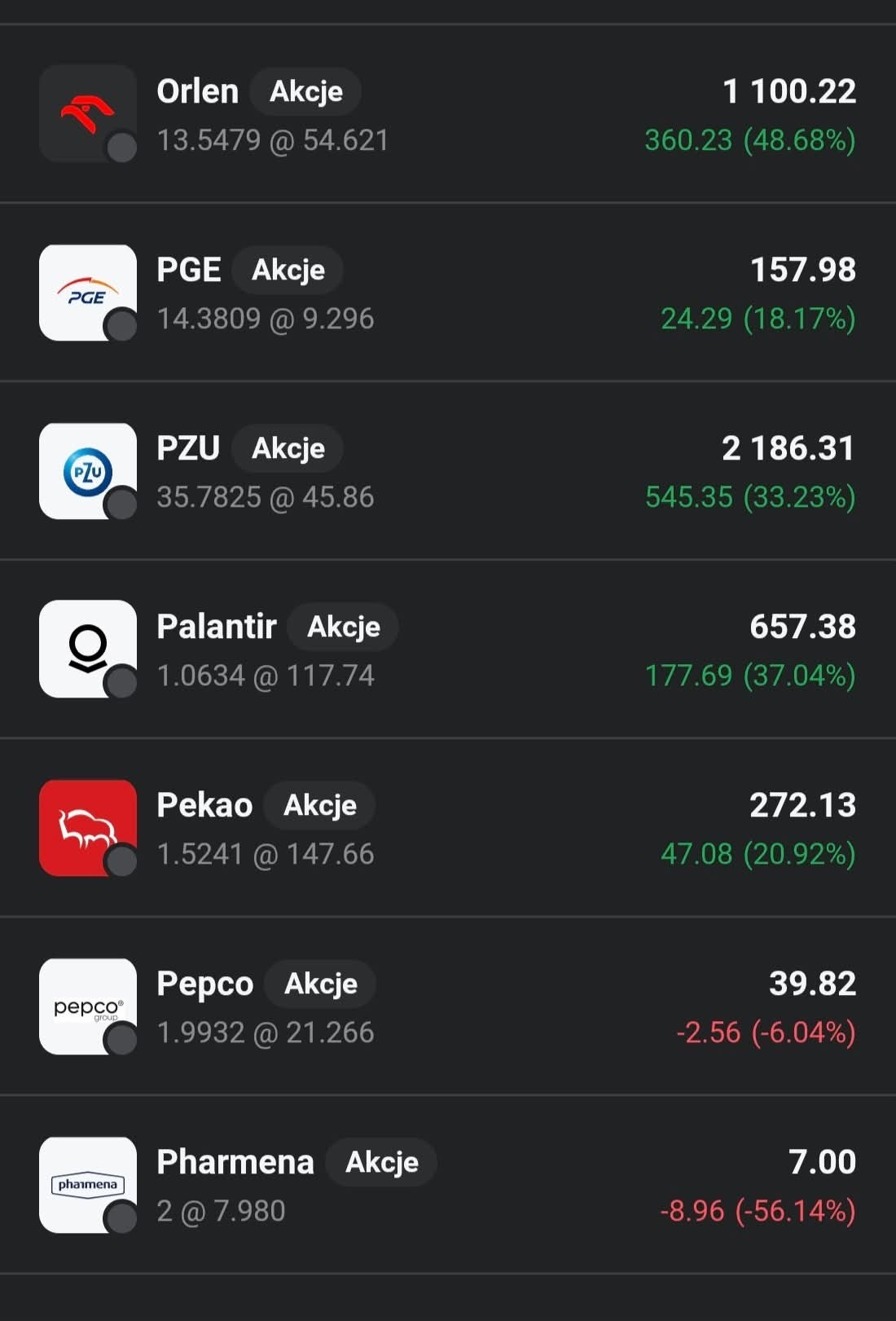Show details for the Pepco position

pyautogui.click(x=448, y=1007)
